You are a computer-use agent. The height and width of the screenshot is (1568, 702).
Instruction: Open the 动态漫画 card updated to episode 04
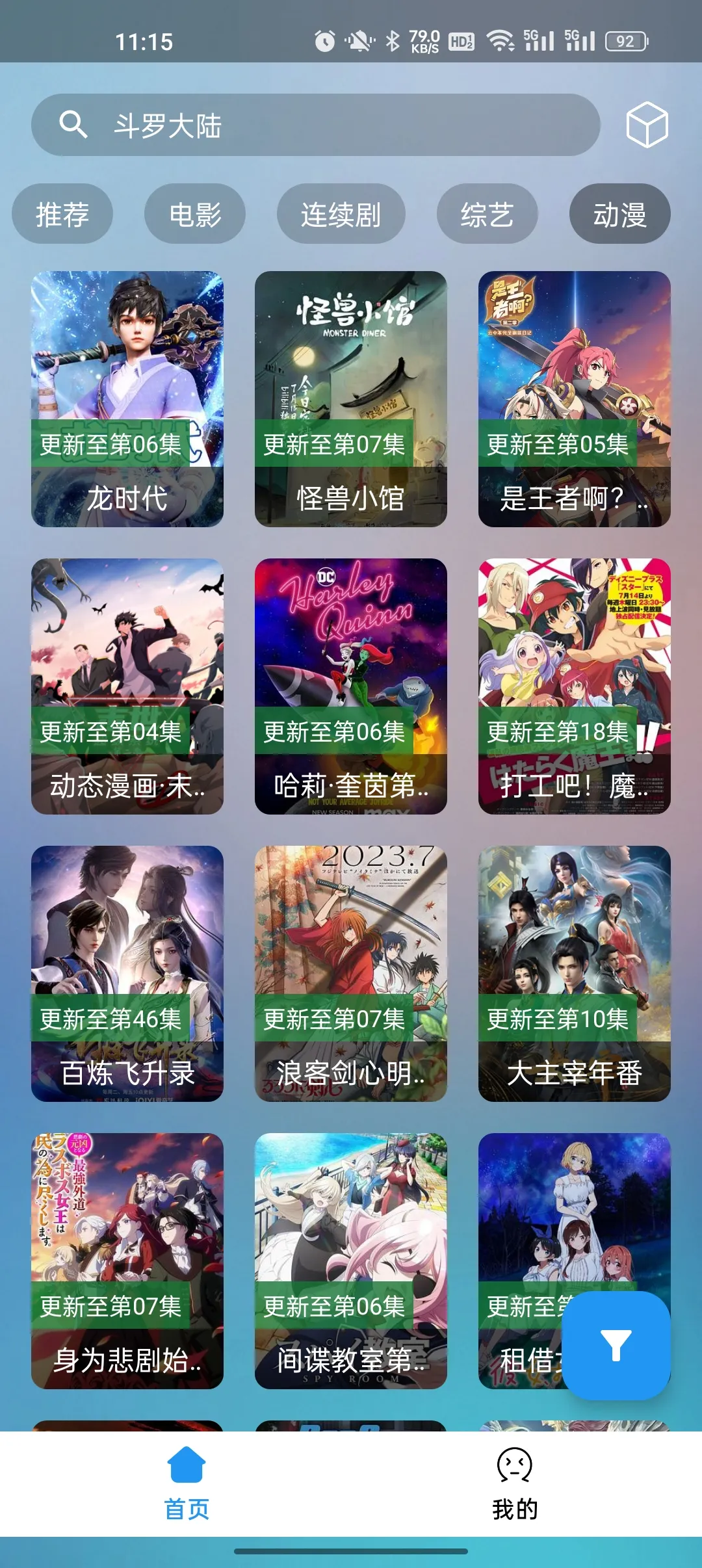point(127,686)
